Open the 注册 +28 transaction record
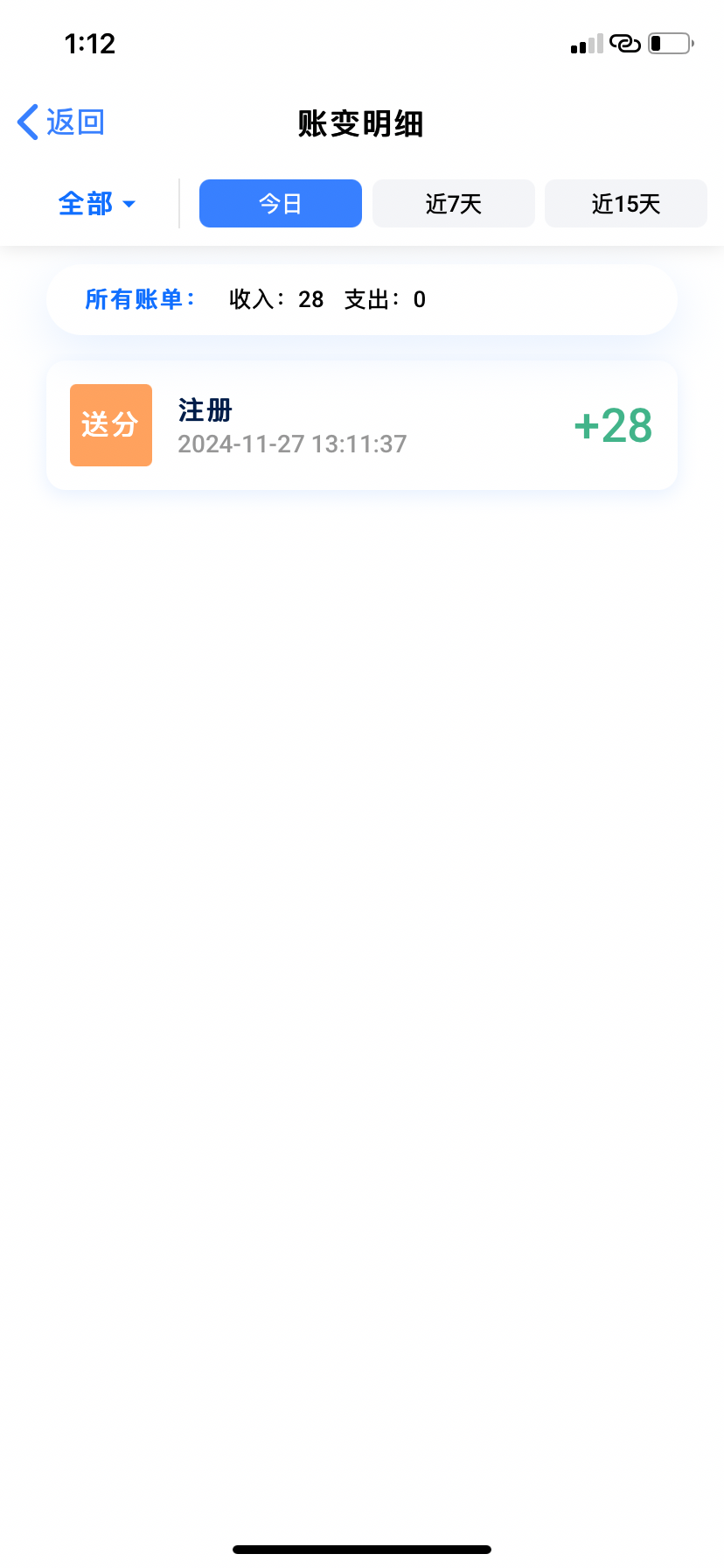The image size is (724, 1568). click(x=362, y=425)
